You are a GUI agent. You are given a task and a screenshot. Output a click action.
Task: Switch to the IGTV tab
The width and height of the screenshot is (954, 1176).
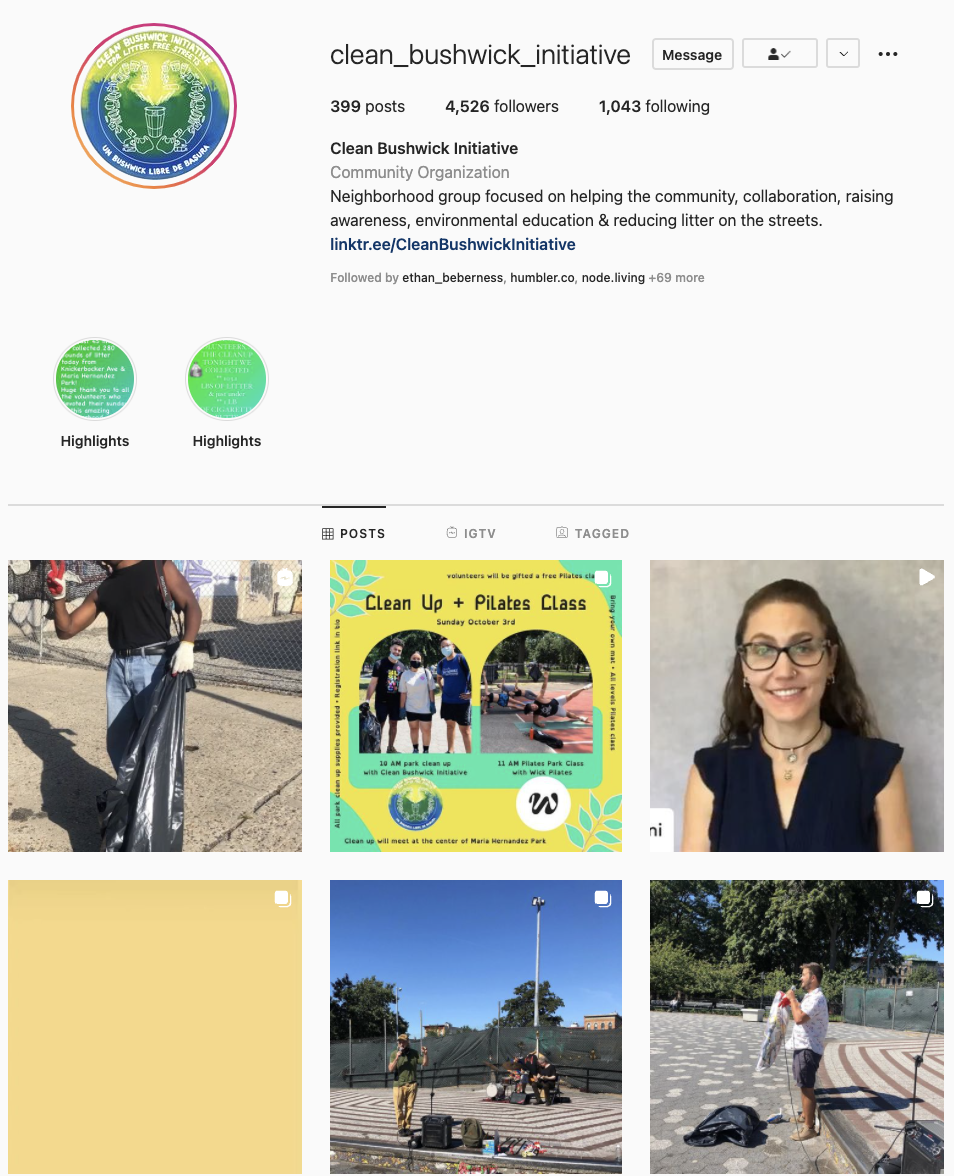coord(471,533)
